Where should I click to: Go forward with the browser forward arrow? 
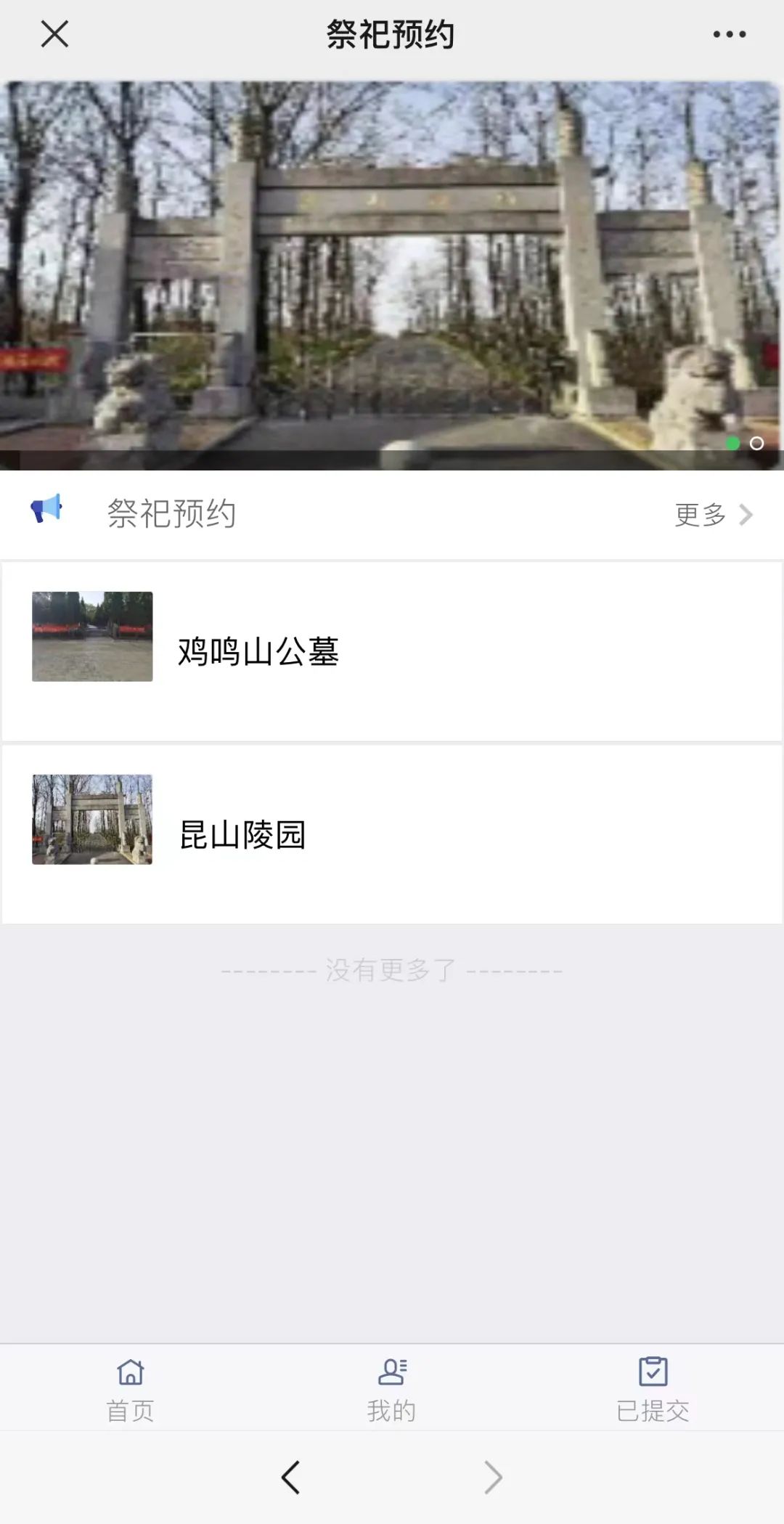coord(493,1478)
